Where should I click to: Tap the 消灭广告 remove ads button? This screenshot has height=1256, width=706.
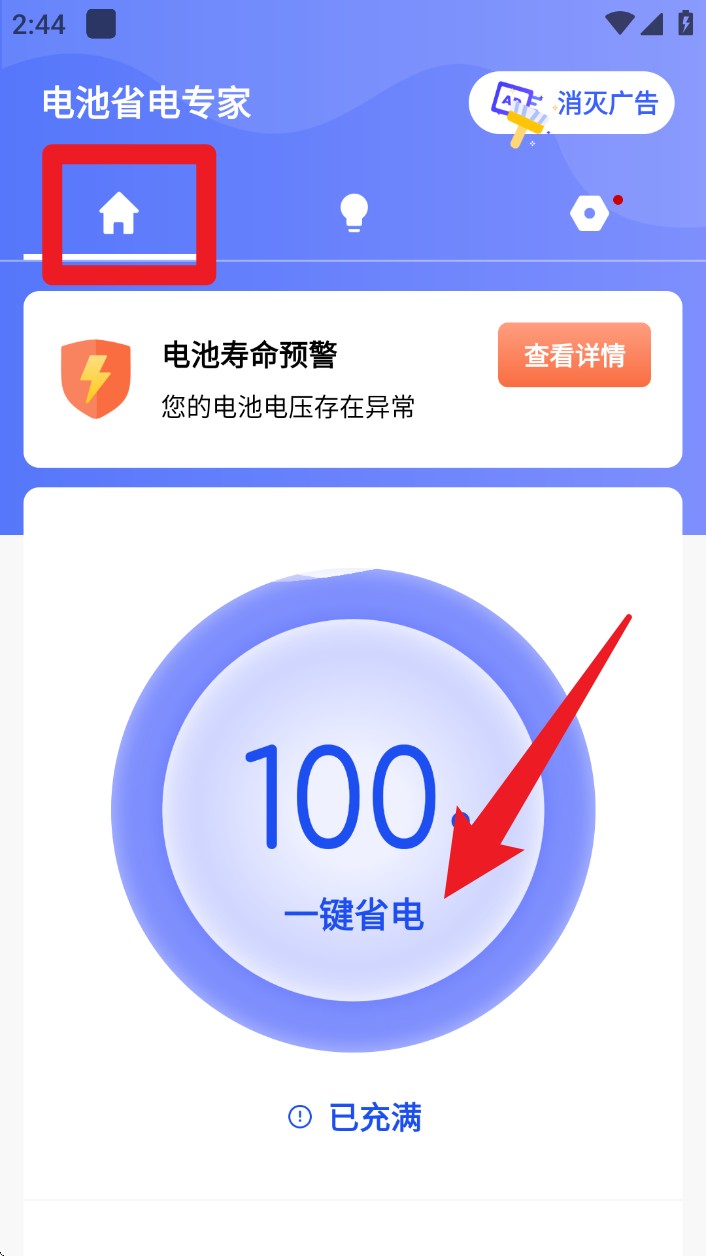click(572, 104)
